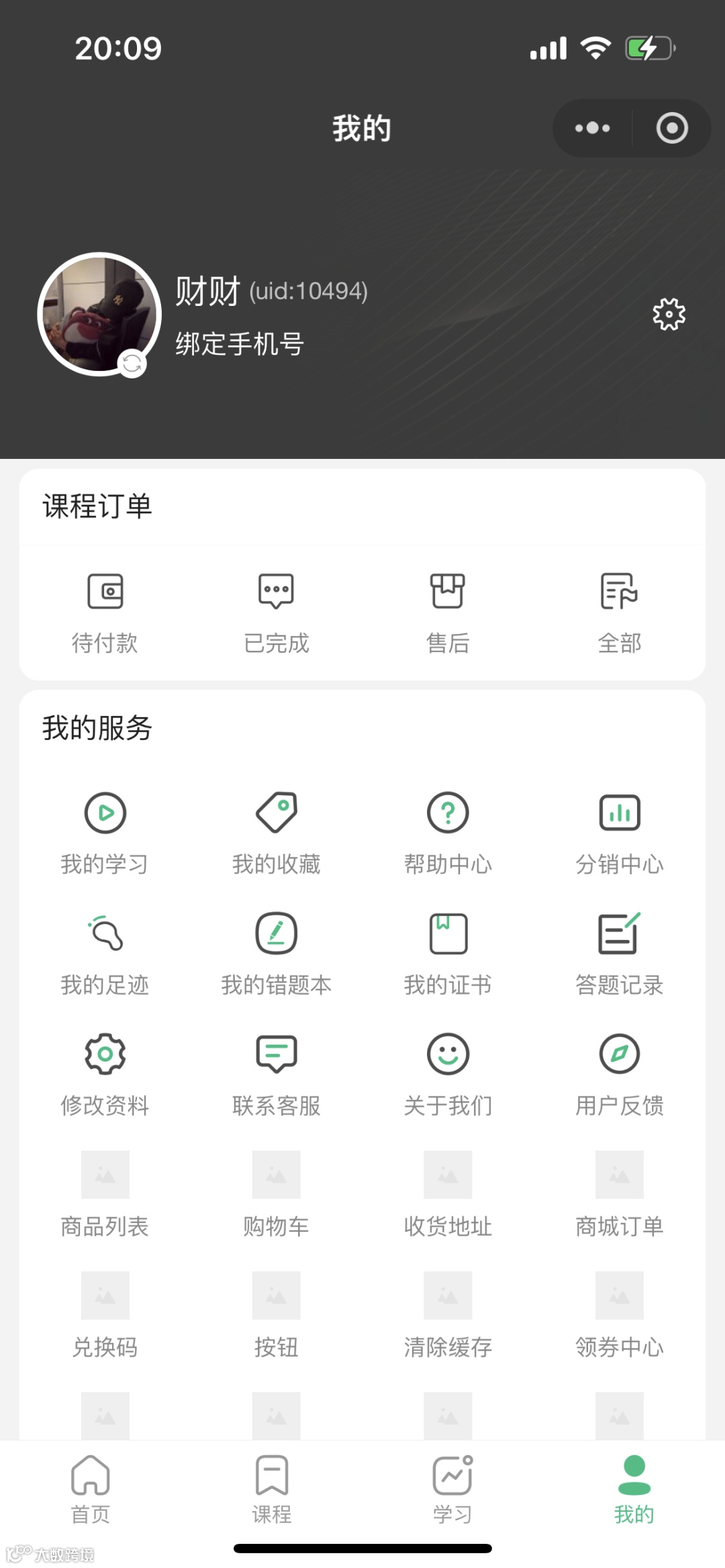View 已完成 completed orders
This screenshot has width=725, height=1568.
pos(276,612)
